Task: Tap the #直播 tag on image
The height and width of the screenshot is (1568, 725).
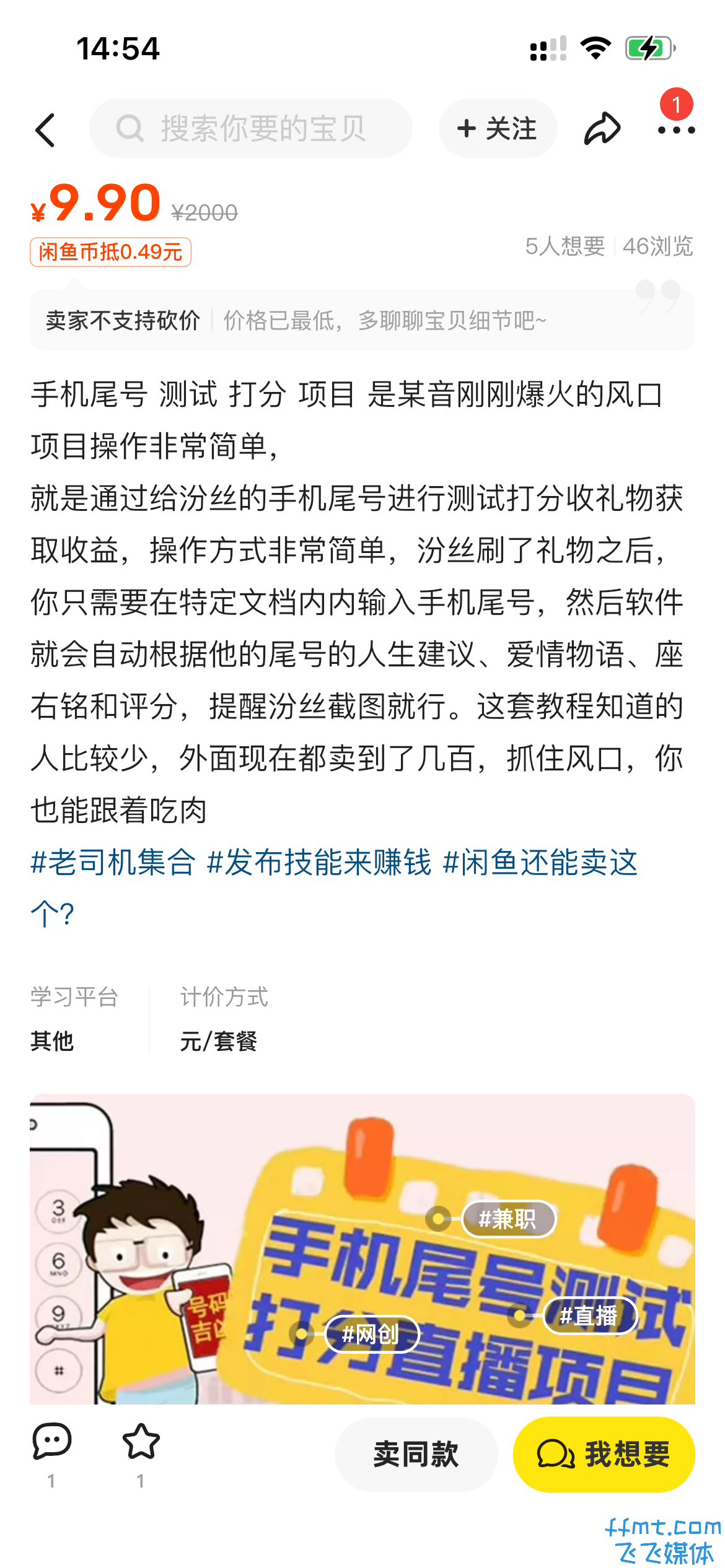Action: click(589, 1315)
